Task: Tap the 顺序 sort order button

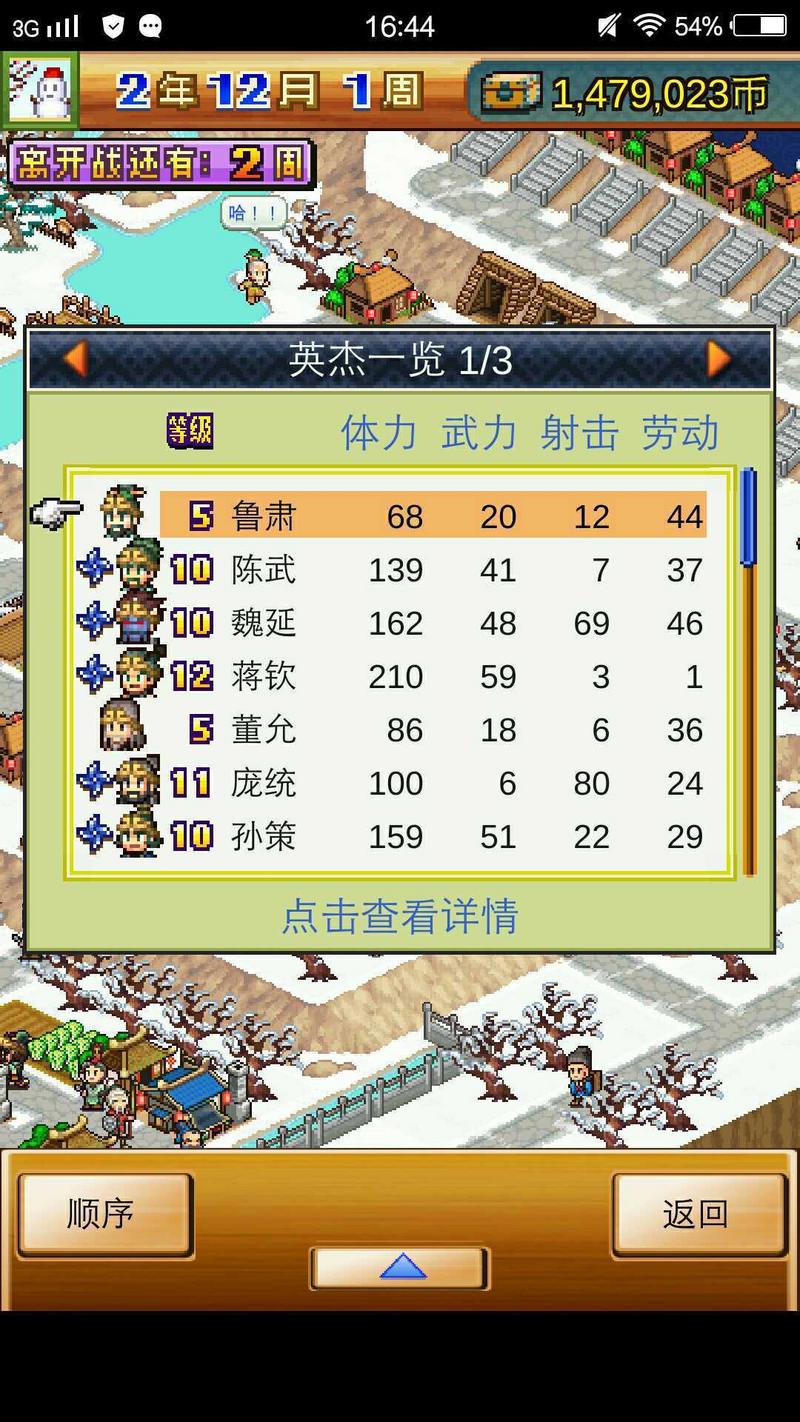Action: pos(104,1214)
